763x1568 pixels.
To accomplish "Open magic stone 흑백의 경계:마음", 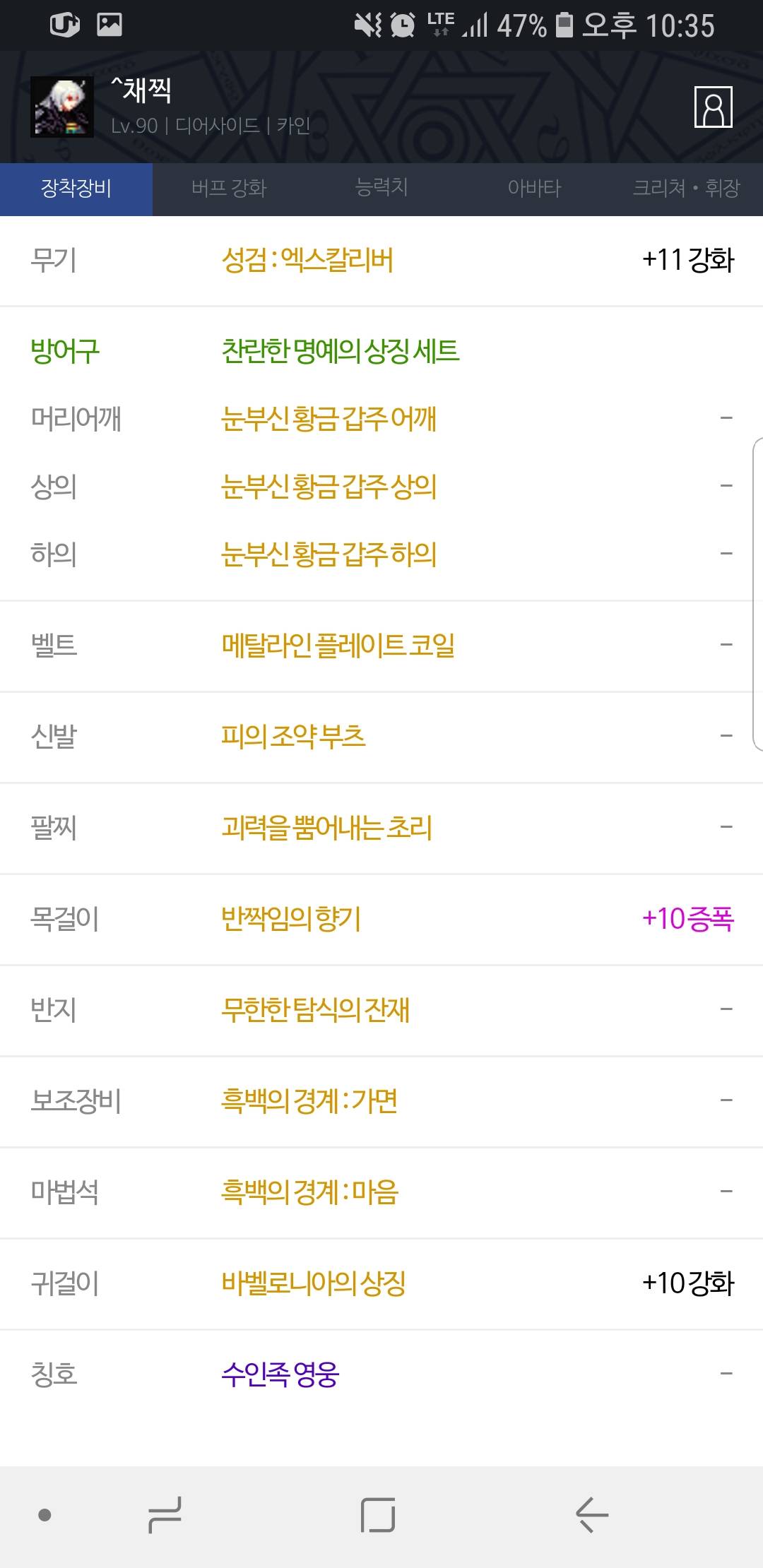I will pyautogui.click(x=309, y=1192).
